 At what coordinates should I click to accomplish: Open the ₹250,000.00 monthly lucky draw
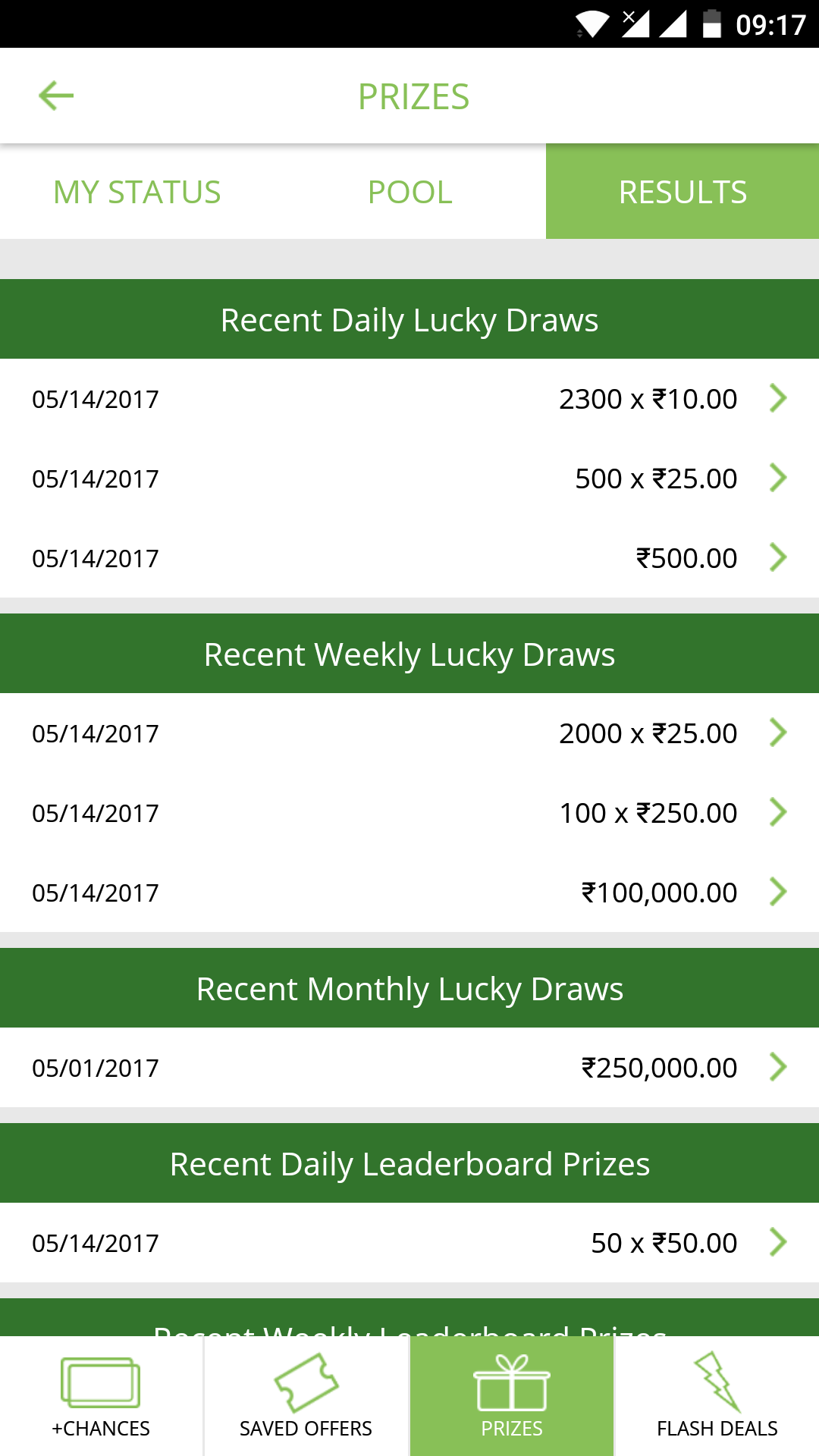click(409, 1068)
